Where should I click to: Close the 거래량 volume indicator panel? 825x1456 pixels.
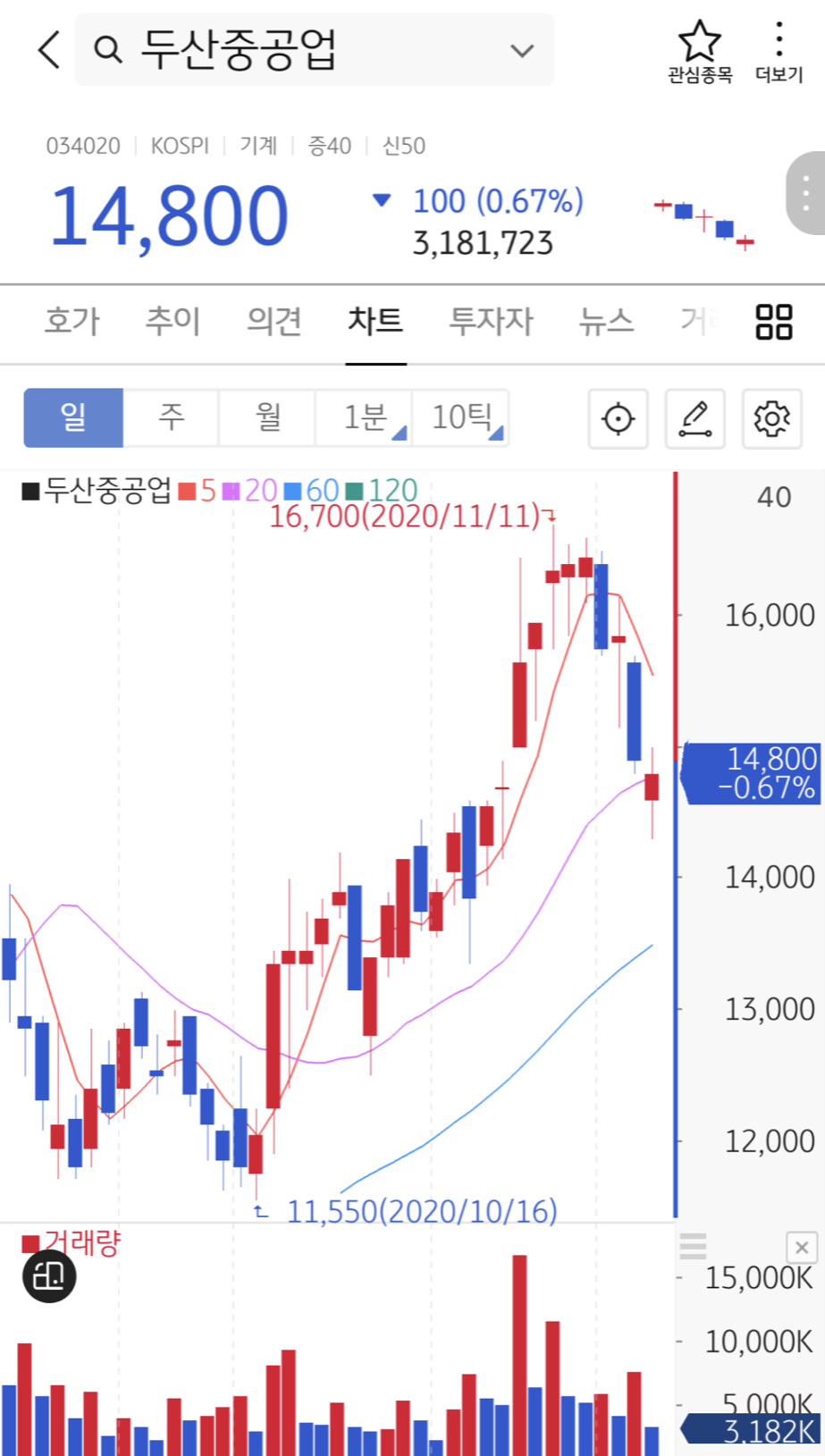(x=802, y=1247)
